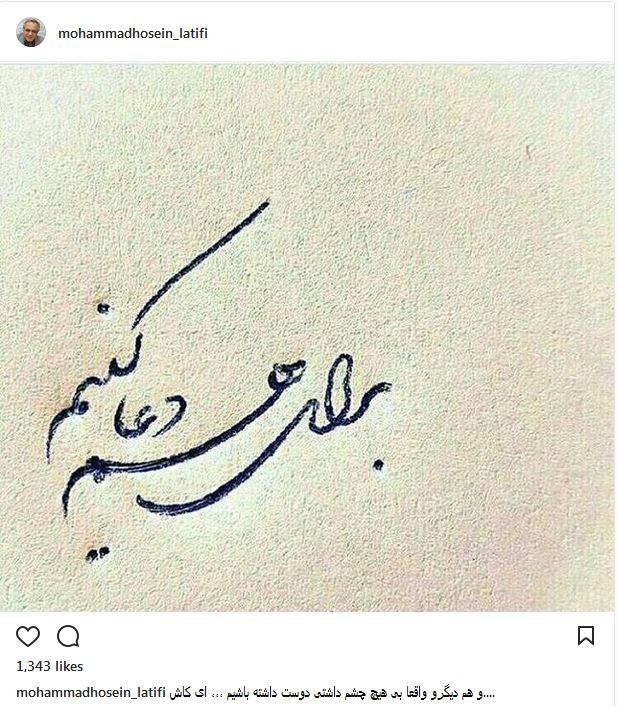Tap the caption's mohammadhosein_latifi username
Screen dimensions: 618x707
pos(89,693)
